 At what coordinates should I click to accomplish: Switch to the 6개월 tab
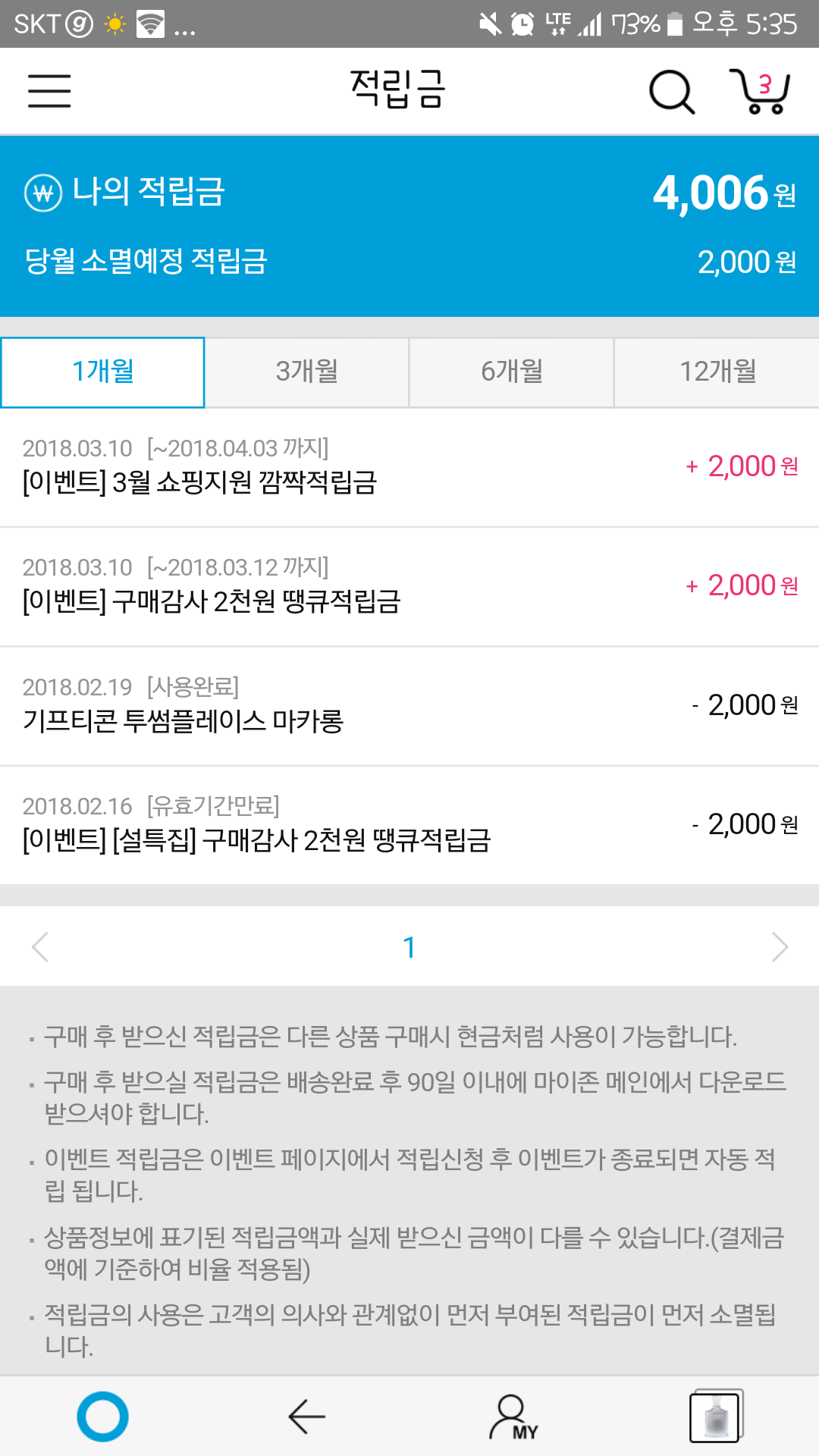pyautogui.click(x=512, y=372)
